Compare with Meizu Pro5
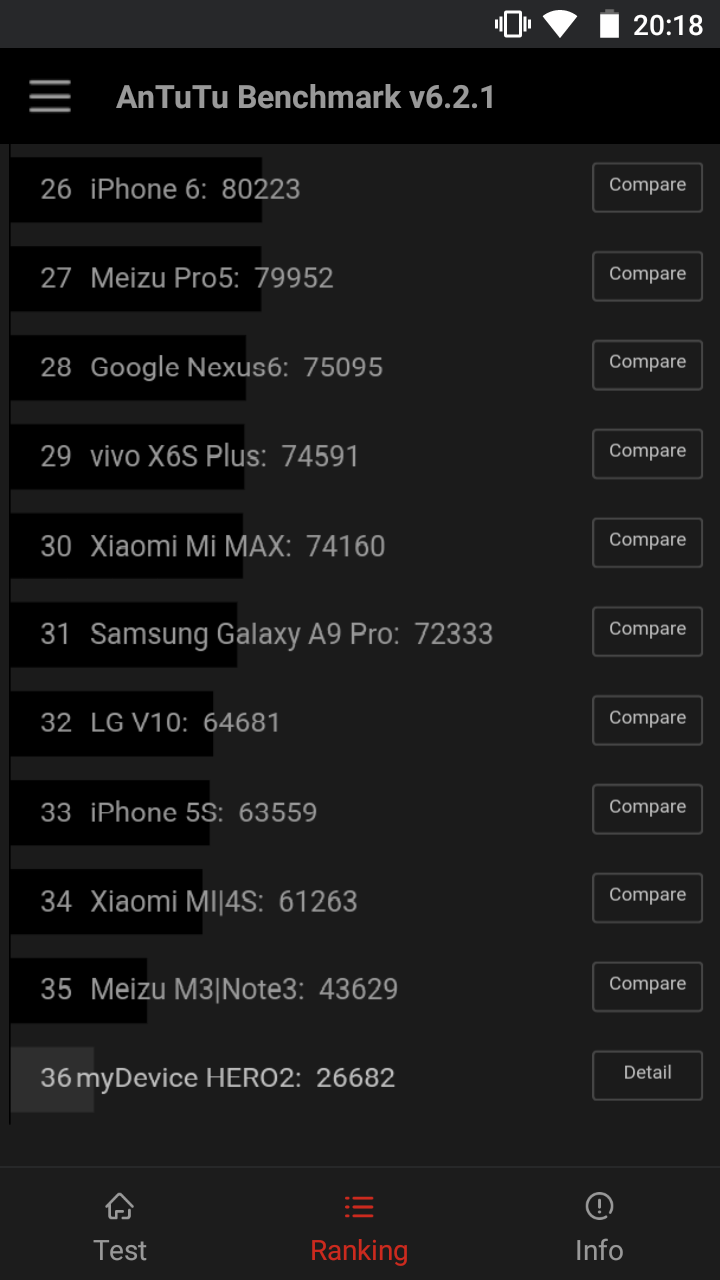The image size is (720, 1280). click(x=647, y=277)
